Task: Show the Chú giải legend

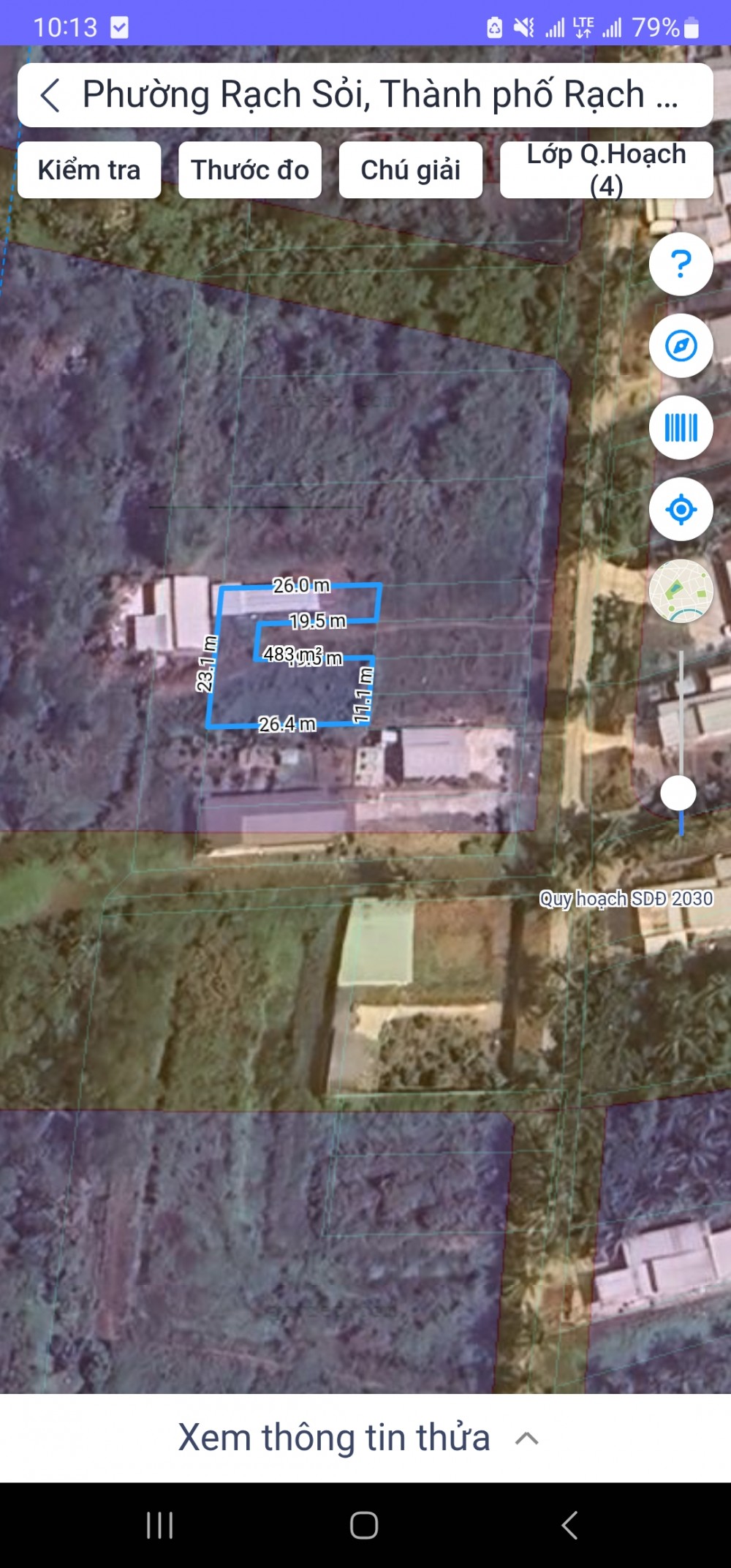Action: tap(411, 170)
